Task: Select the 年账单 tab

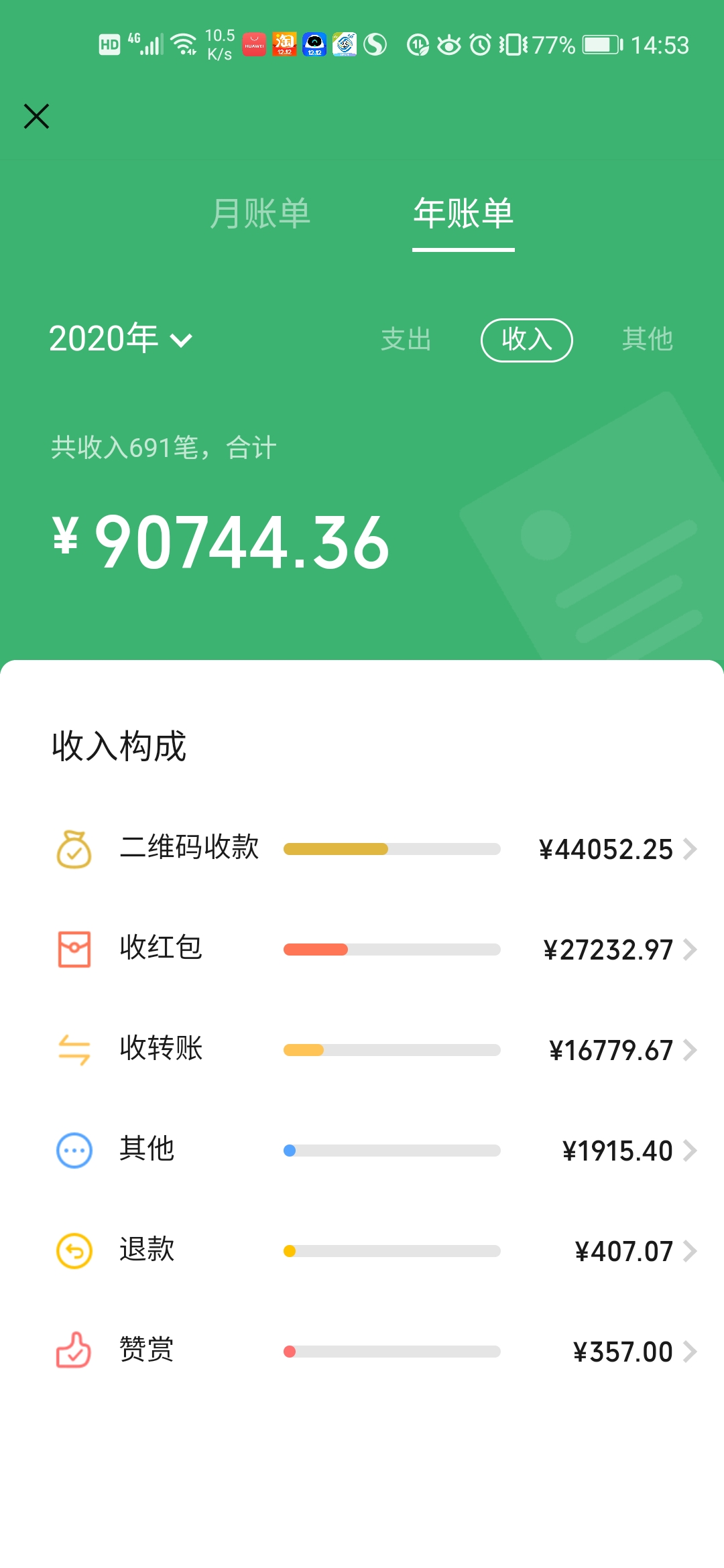Action: tap(463, 213)
